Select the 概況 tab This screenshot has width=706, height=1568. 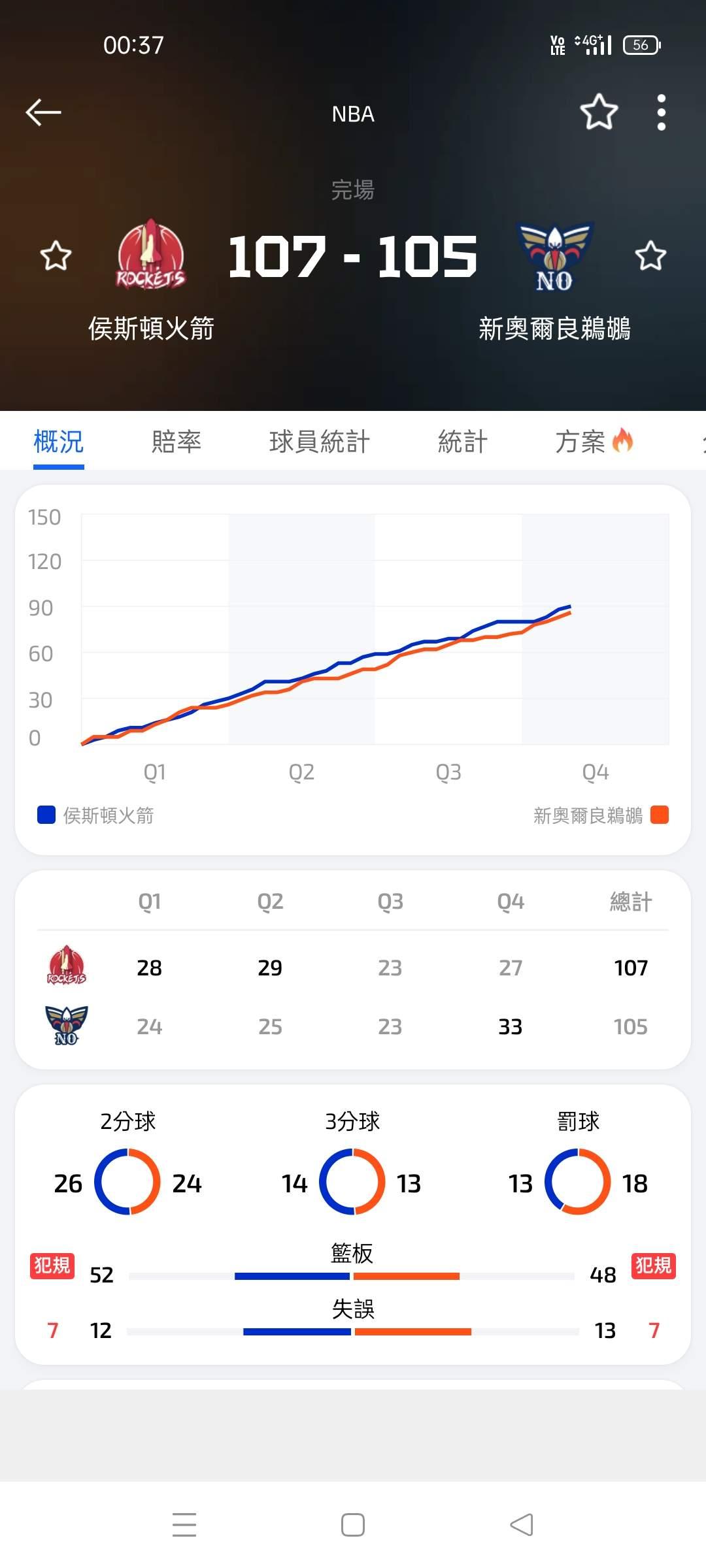(x=59, y=442)
